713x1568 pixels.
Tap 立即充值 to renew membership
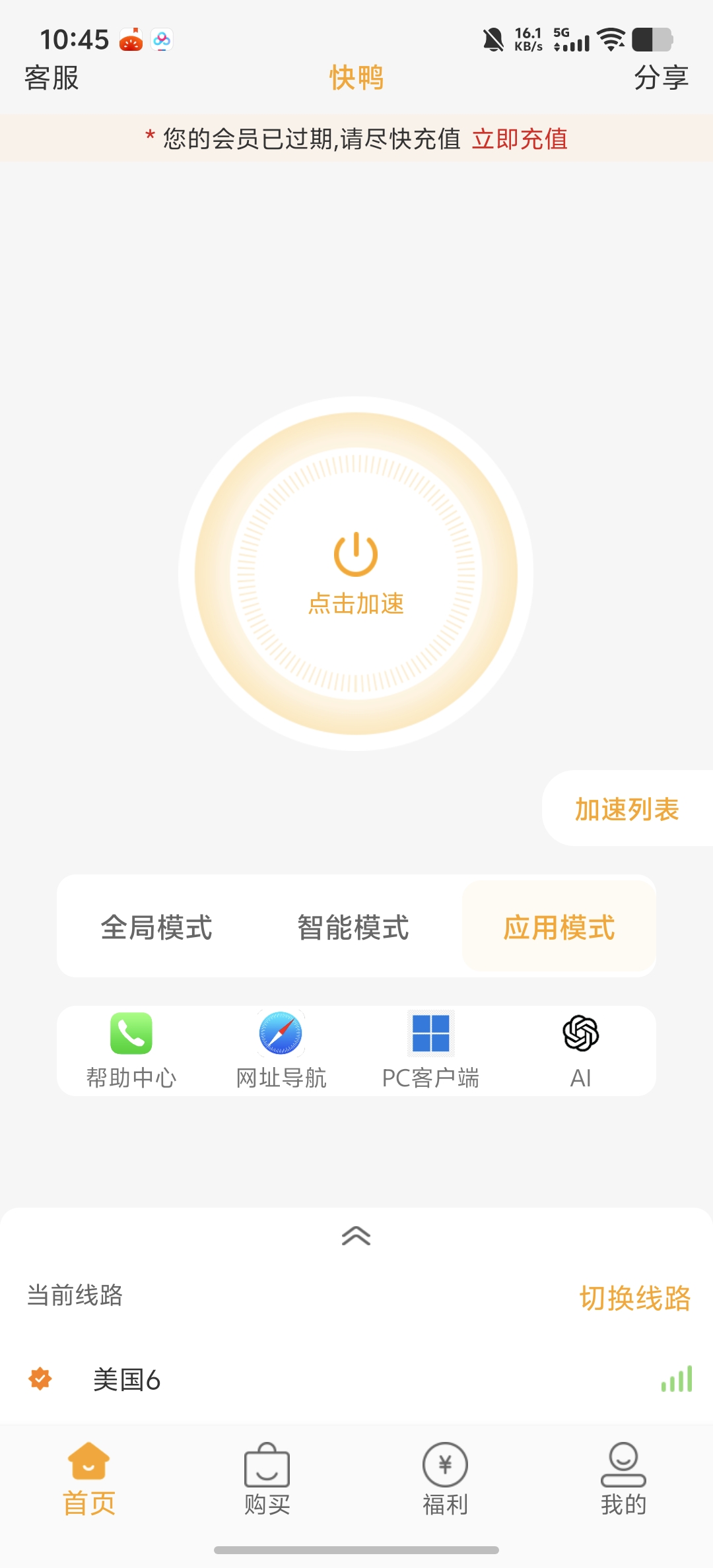(520, 139)
